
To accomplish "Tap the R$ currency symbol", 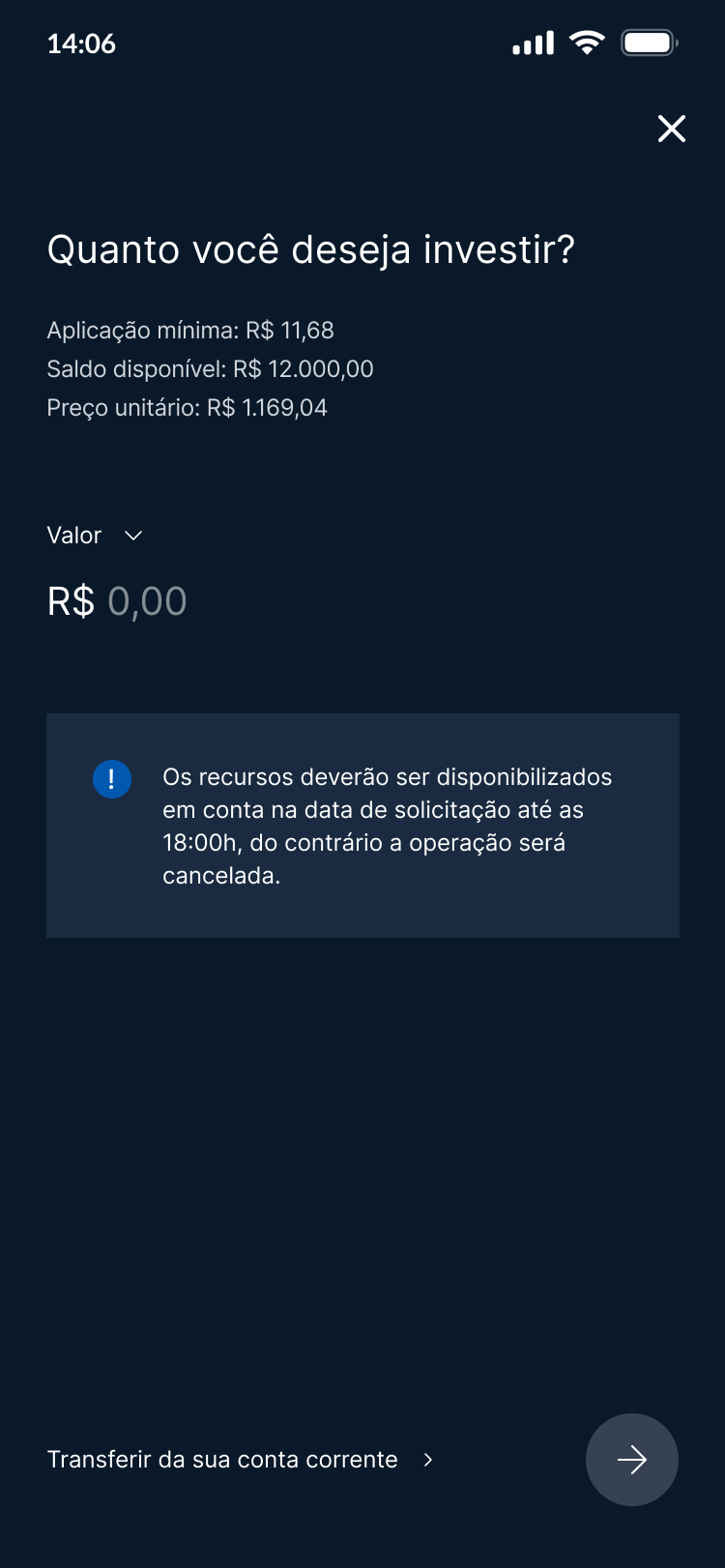I will 69,600.
